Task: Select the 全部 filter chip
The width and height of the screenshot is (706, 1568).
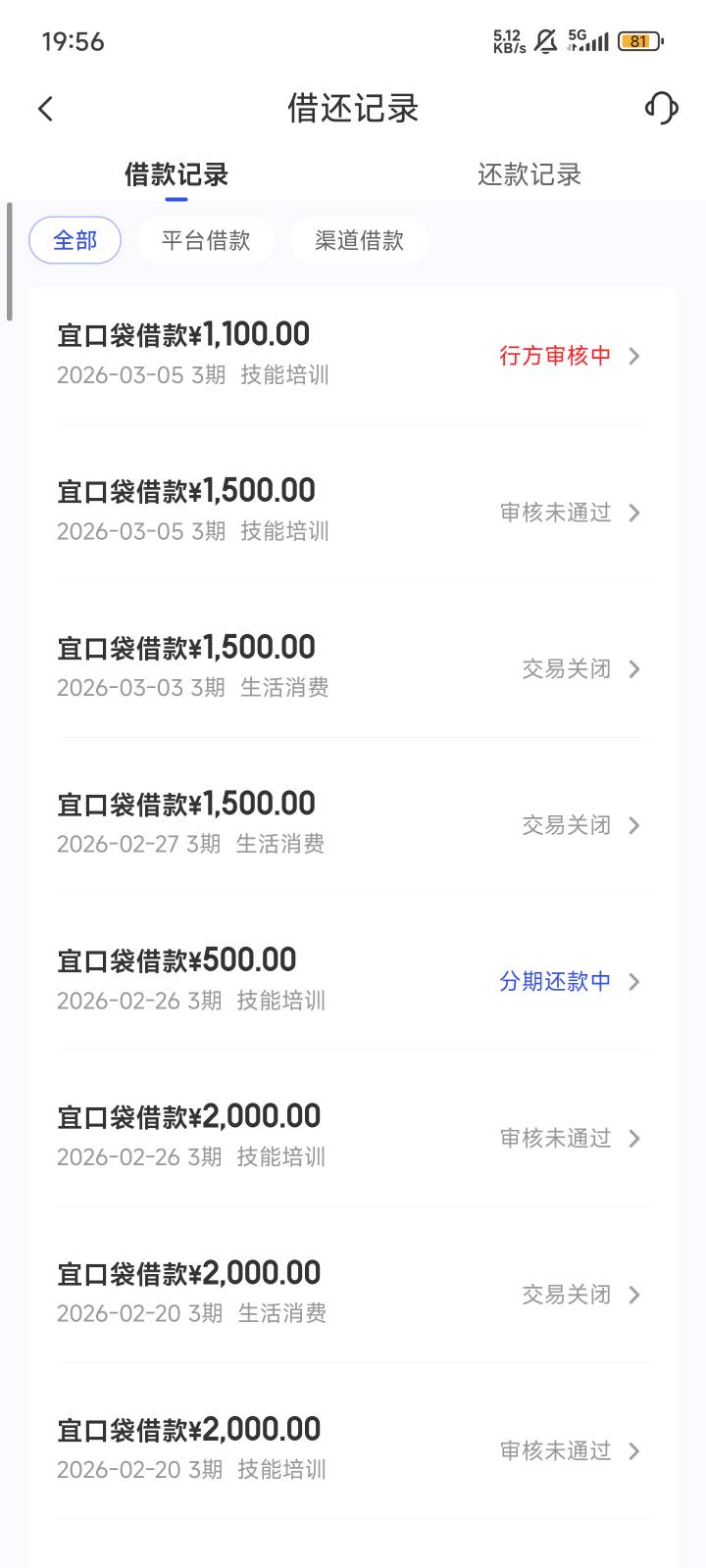Action: click(76, 240)
